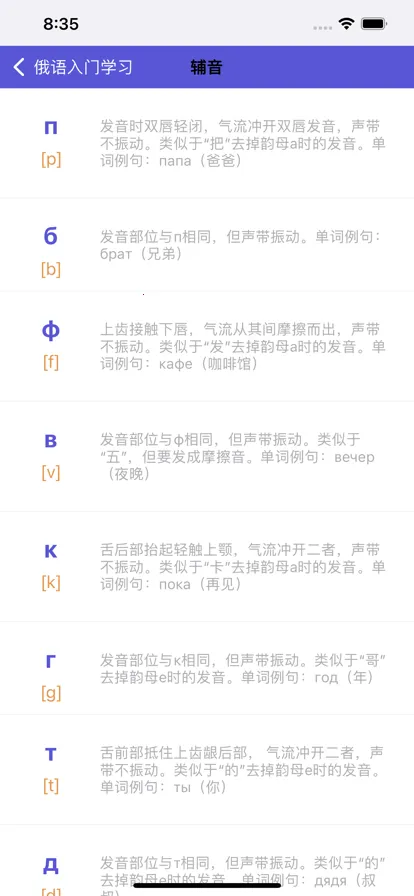This screenshot has width=414, height=896.
Task: Tap the ф [f] consonant entry
Action: point(207,346)
